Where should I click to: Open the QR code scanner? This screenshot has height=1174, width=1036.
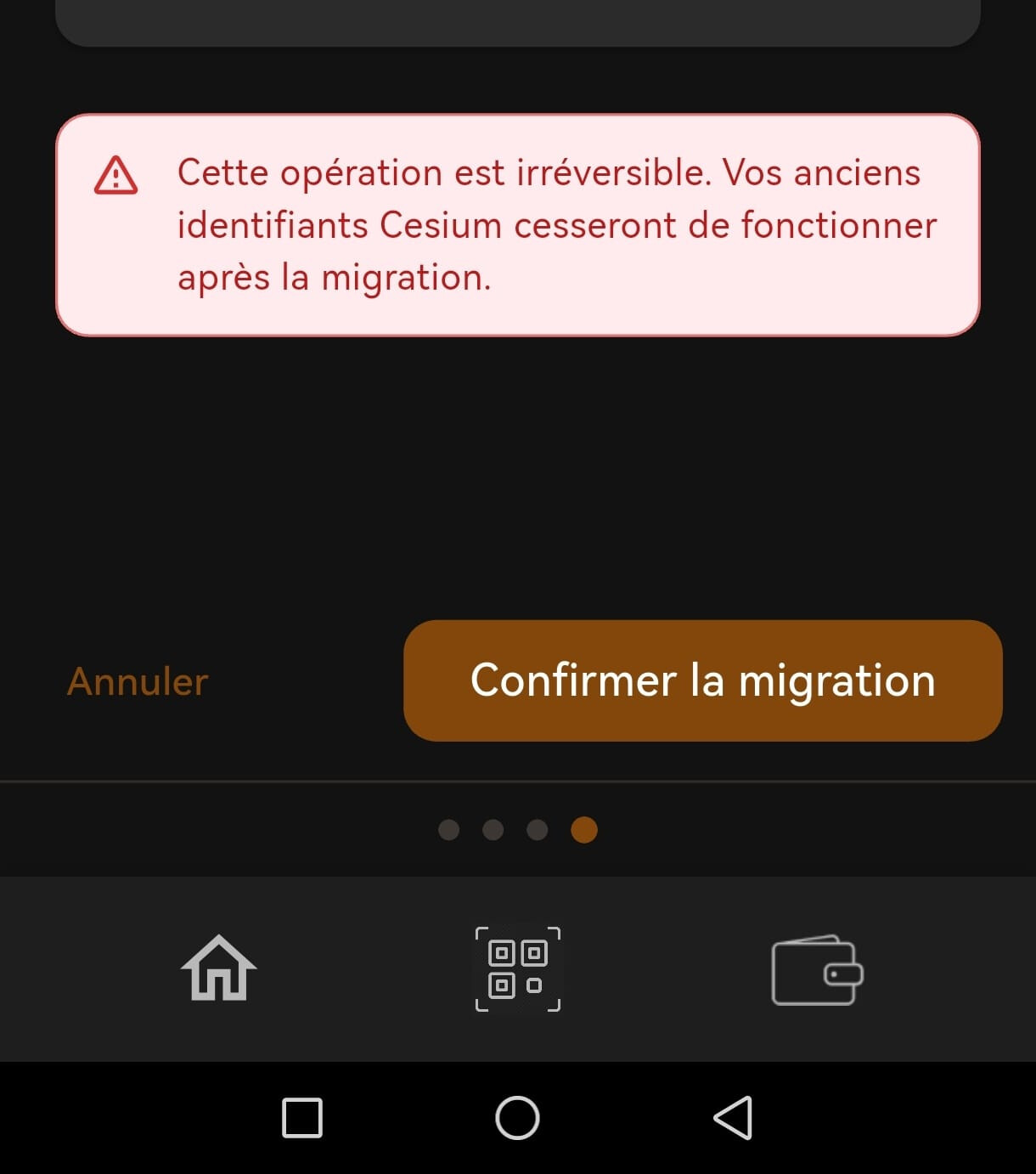[517, 968]
